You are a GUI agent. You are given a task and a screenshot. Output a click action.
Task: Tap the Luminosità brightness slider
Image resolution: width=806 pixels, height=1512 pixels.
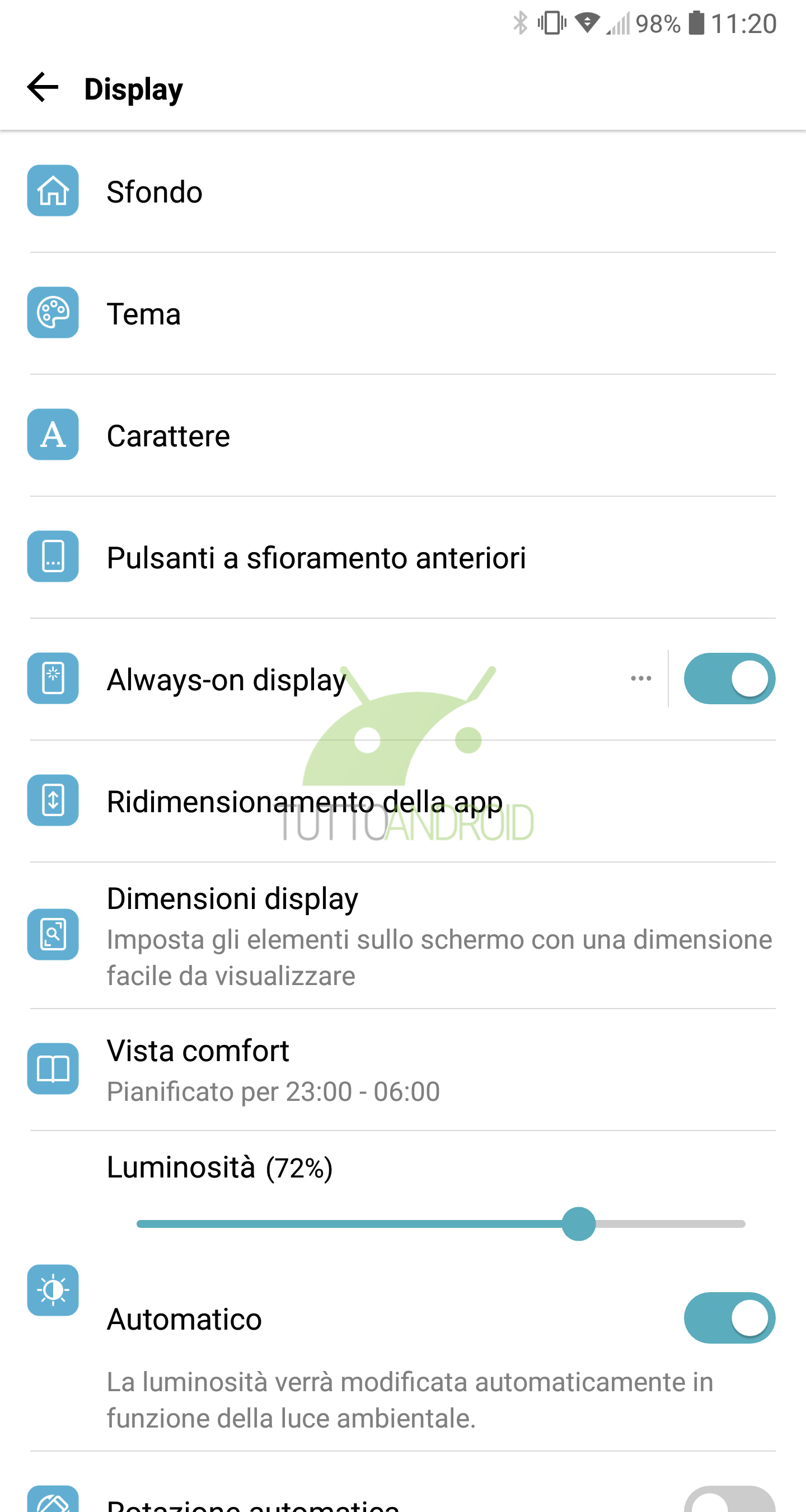pos(441,1224)
